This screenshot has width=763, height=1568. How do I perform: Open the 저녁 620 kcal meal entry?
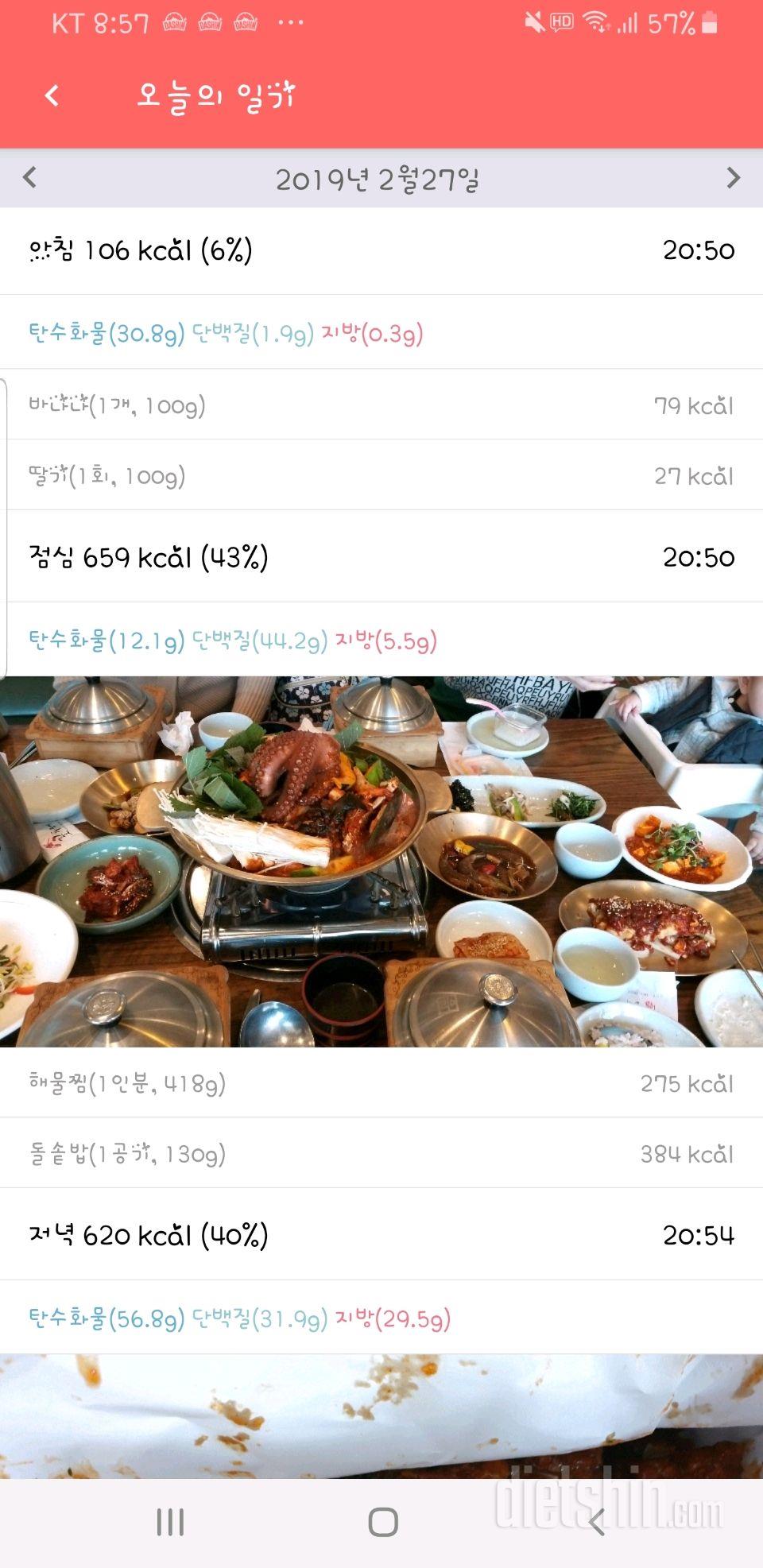380,1235
